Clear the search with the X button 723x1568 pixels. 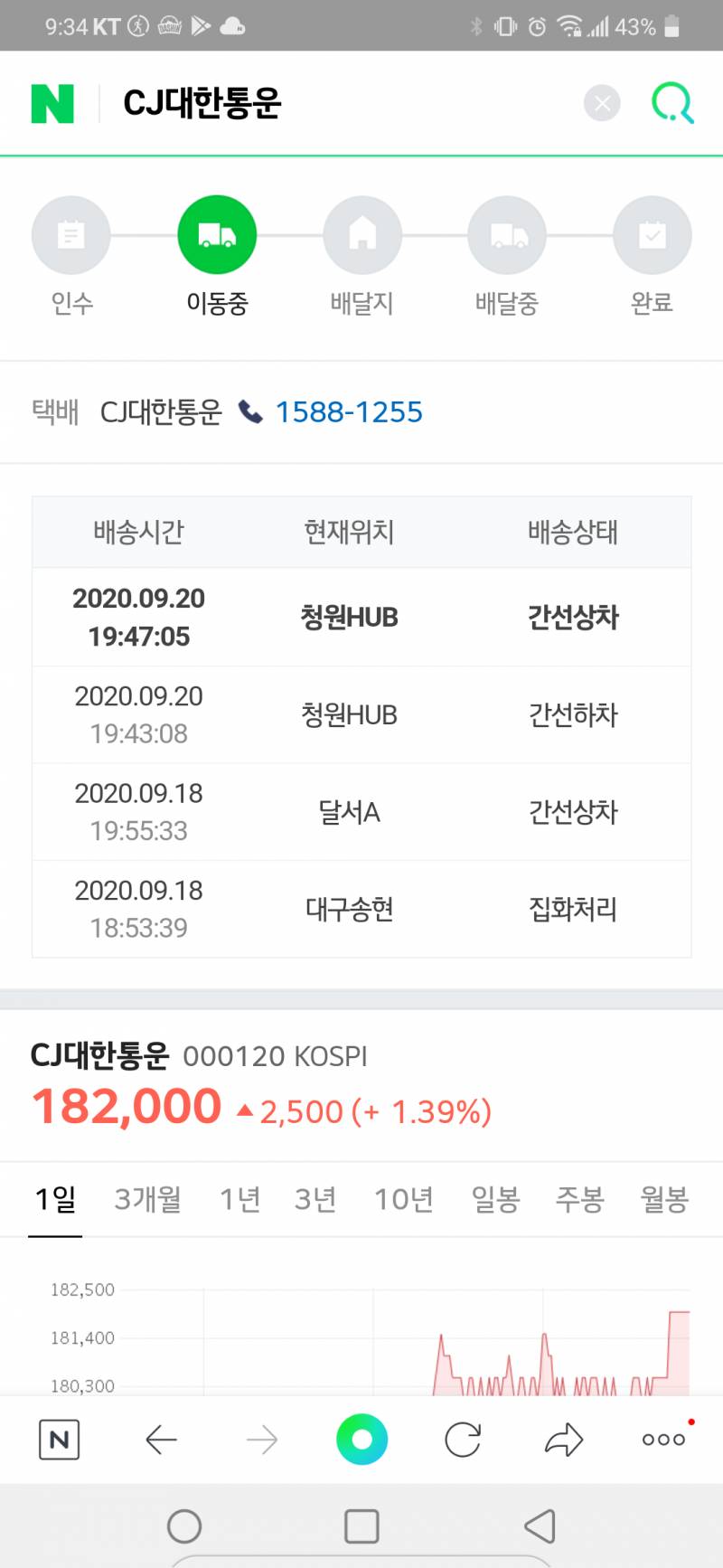tap(602, 102)
